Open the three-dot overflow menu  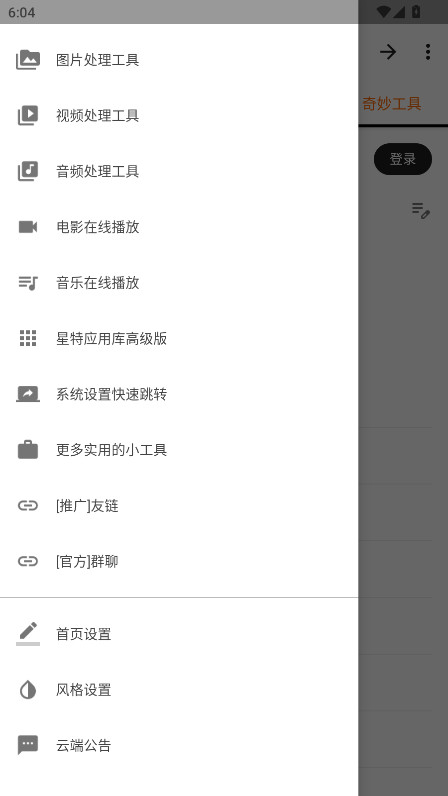click(x=428, y=52)
